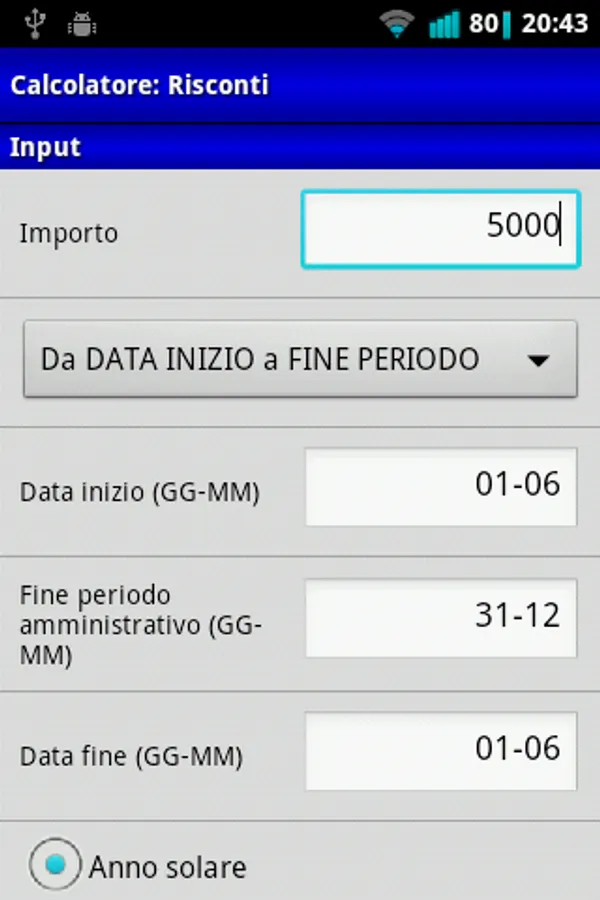
Task: Edit the Fine periodo amministrativo field
Action: click(x=440, y=618)
